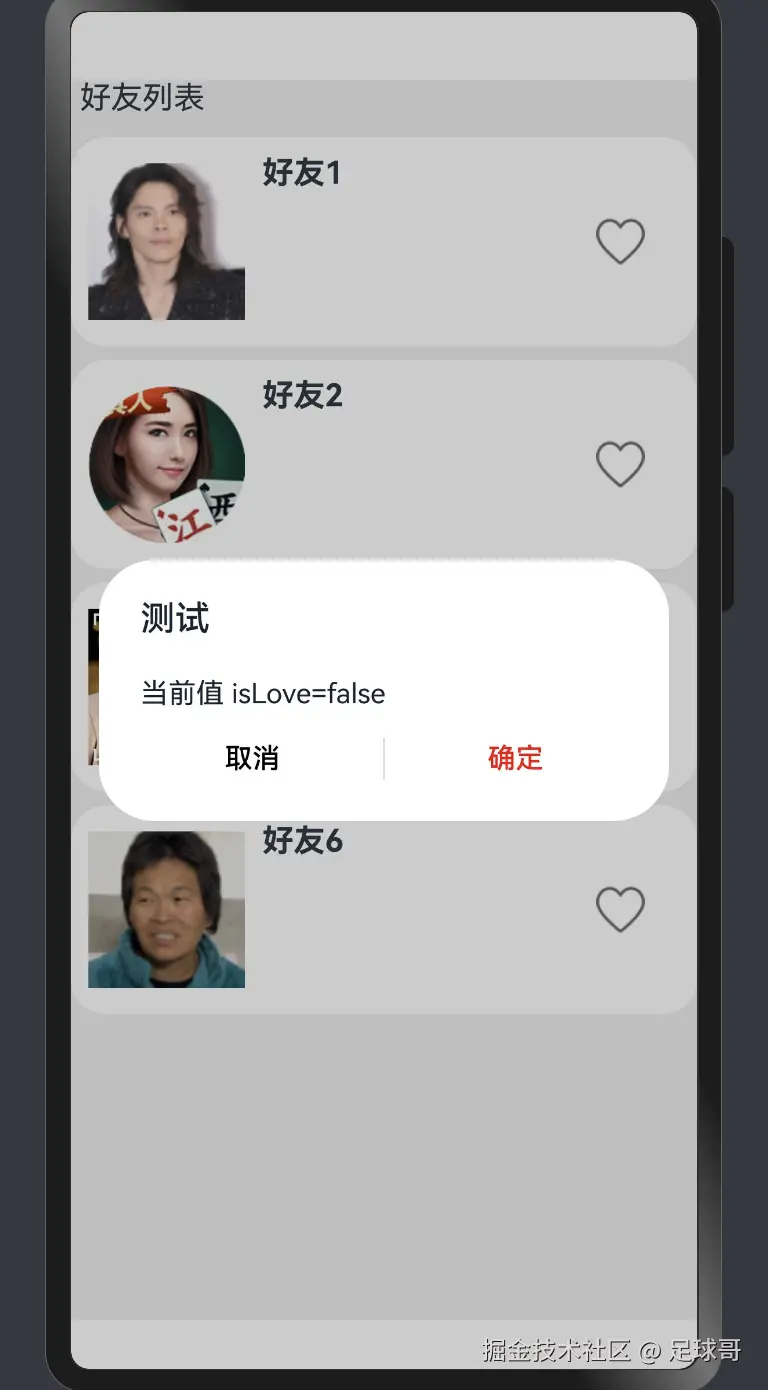
Task: Like 好友1 with the heart icon
Action: tap(620, 241)
